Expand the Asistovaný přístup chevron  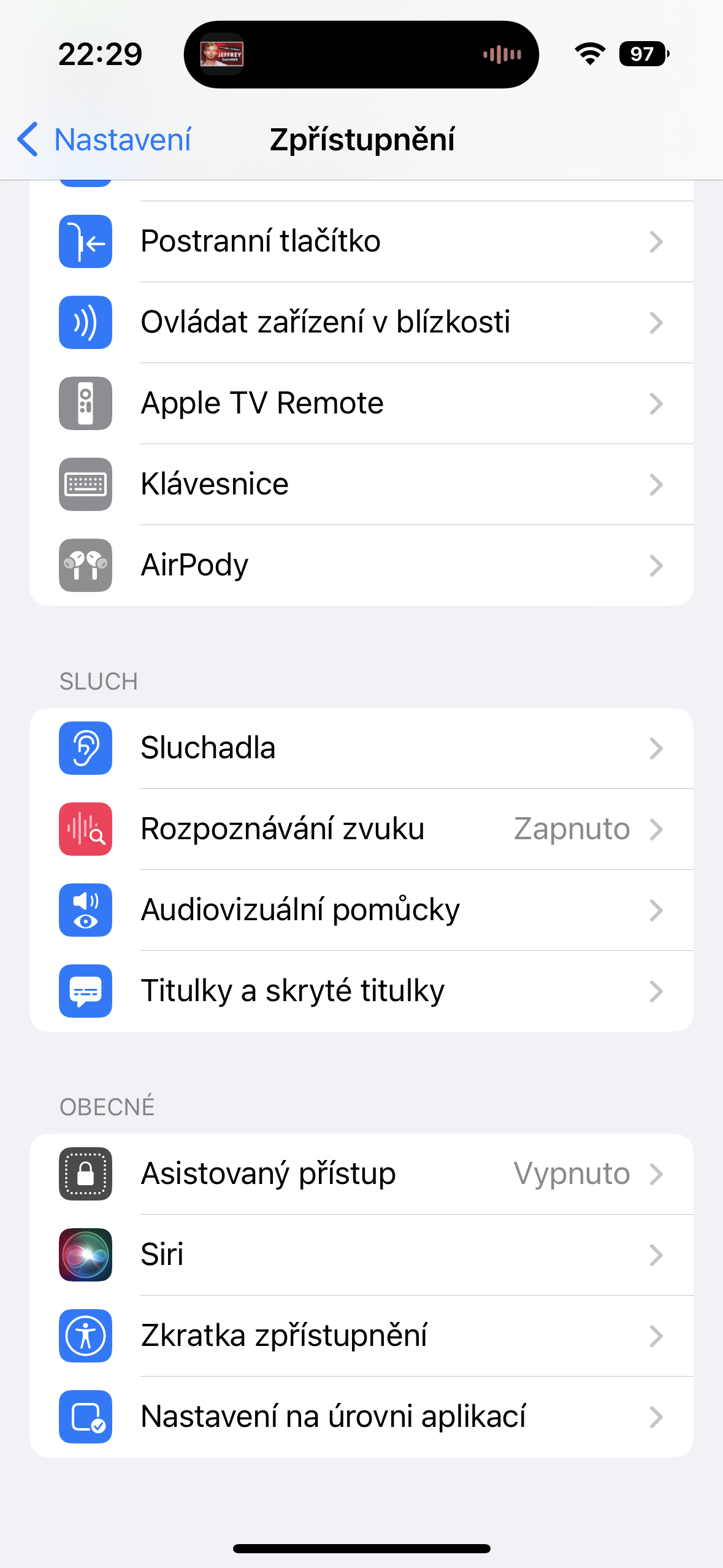click(x=657, y=1174)
